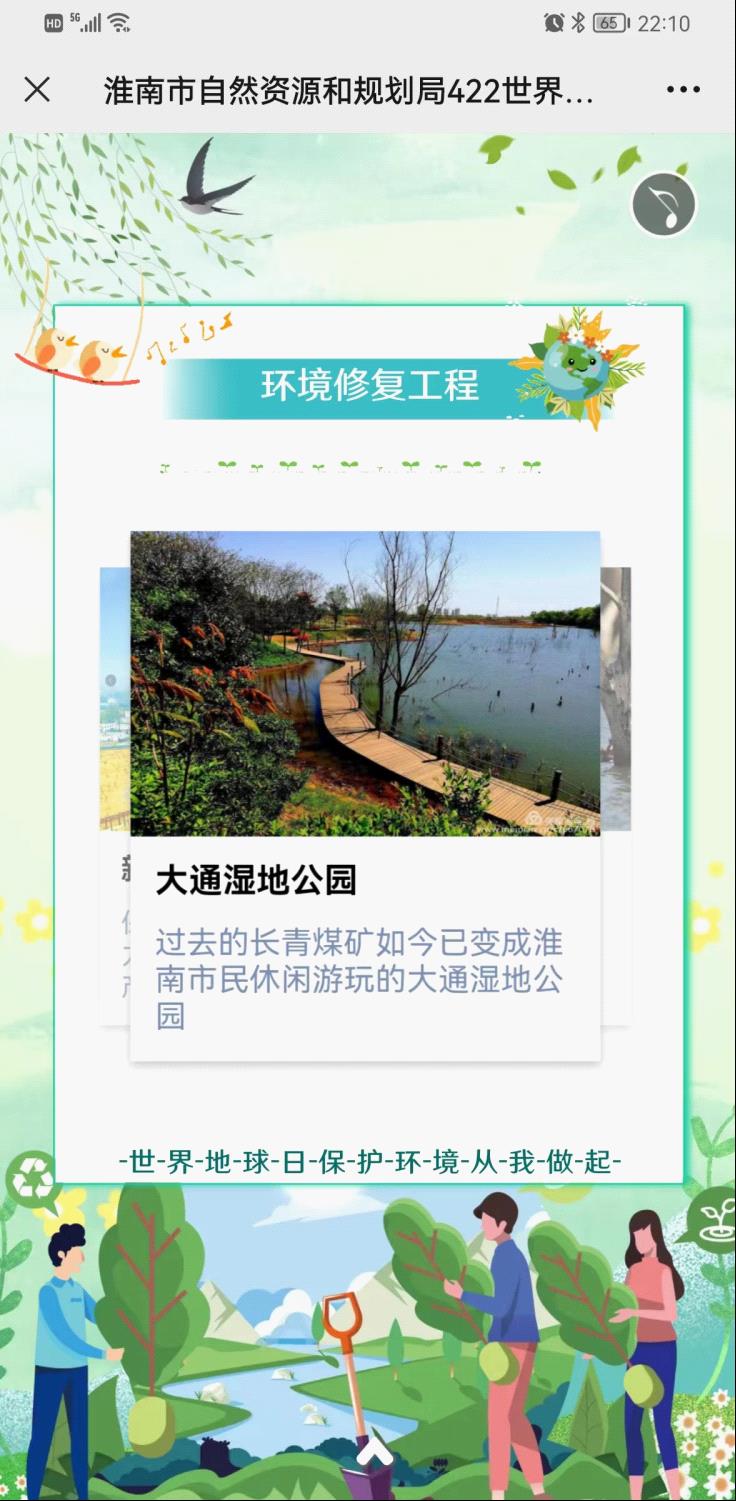Open the three-dot overflow menu
The height and width of the screenshot is (1501, 736).
[683, 90]
